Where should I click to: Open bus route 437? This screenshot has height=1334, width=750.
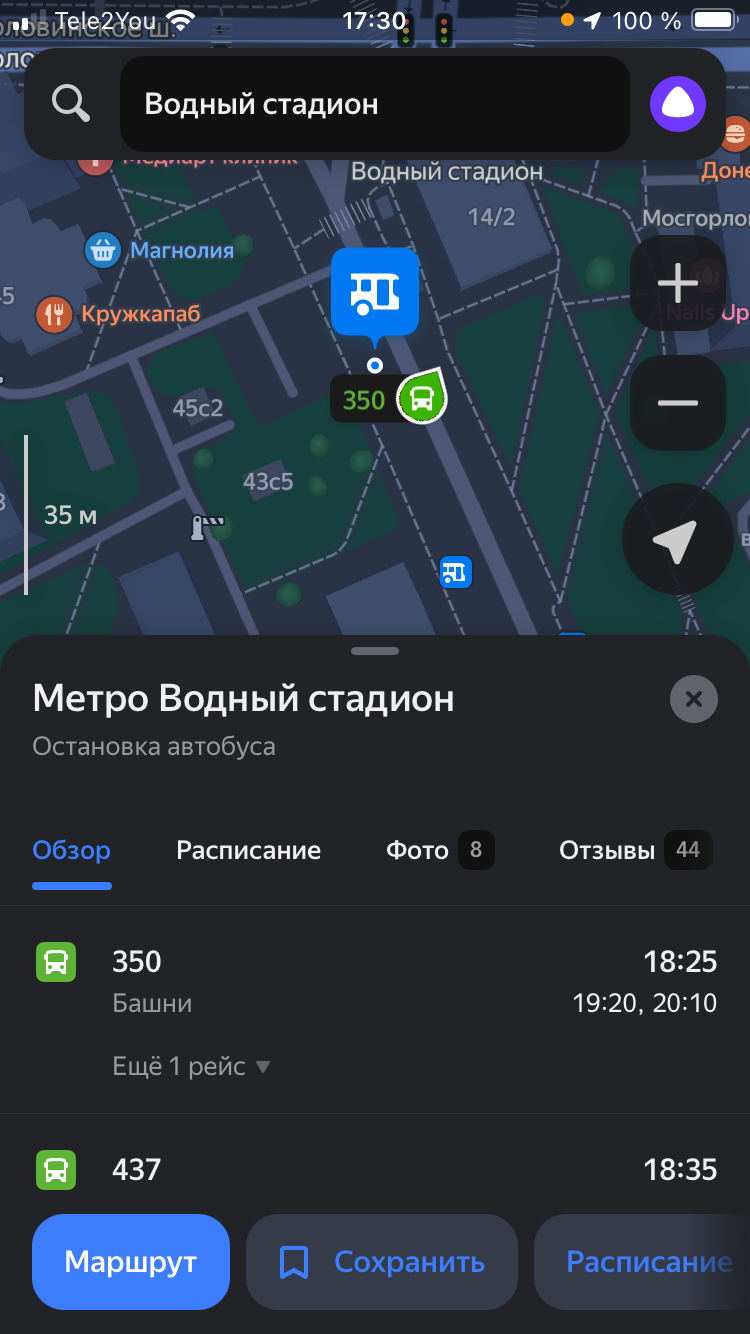(375, 1169)
